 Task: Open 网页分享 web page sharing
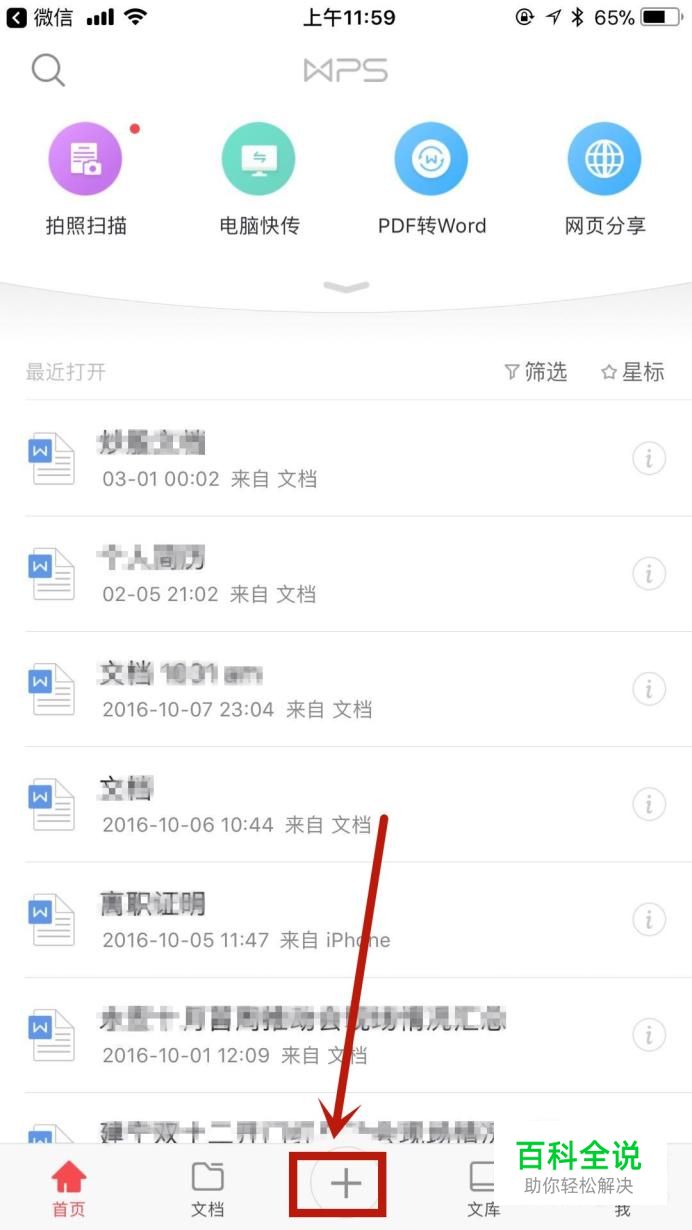coord(605,178)
